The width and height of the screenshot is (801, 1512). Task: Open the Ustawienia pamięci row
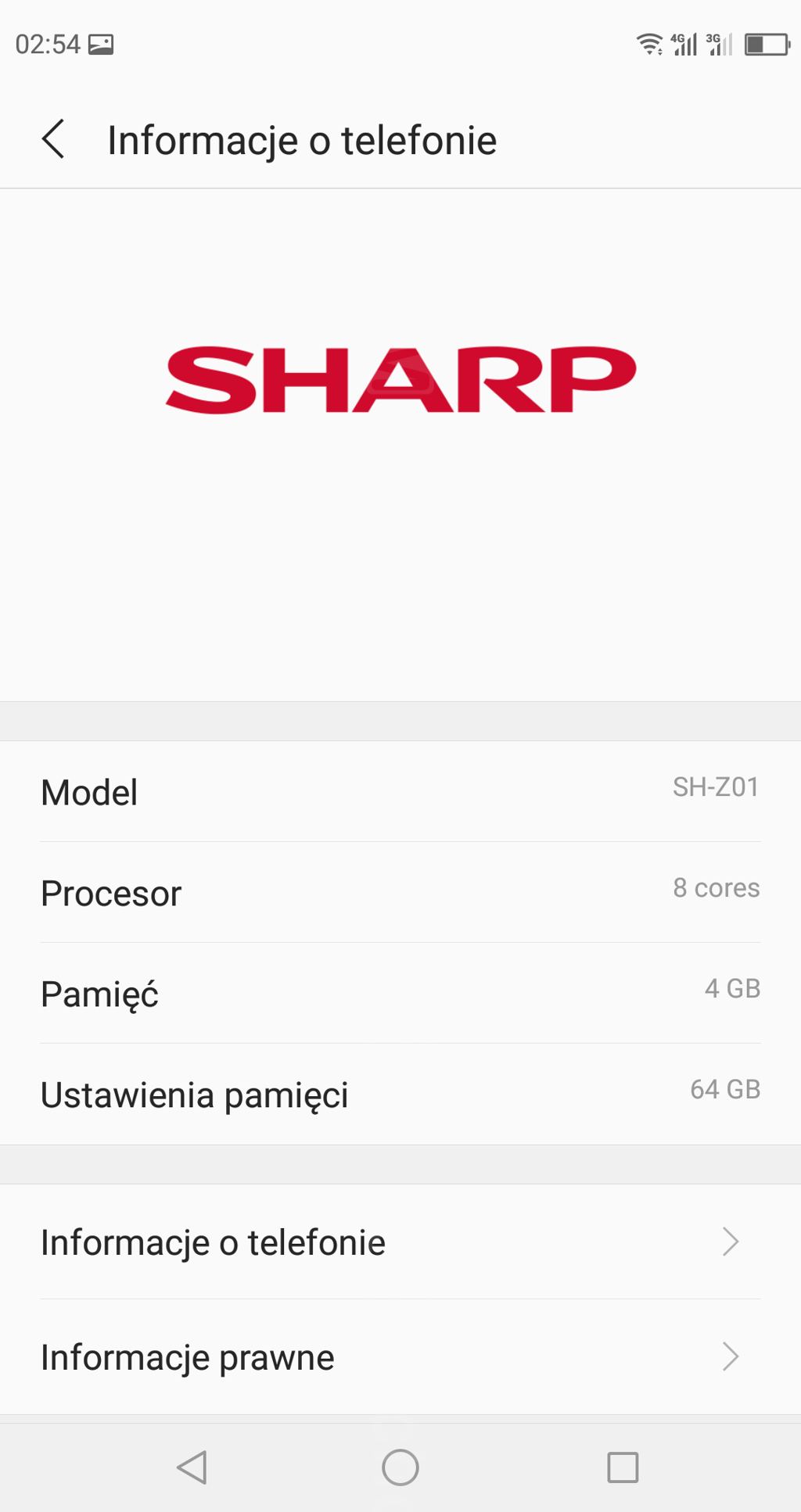tap(399, 1095)
